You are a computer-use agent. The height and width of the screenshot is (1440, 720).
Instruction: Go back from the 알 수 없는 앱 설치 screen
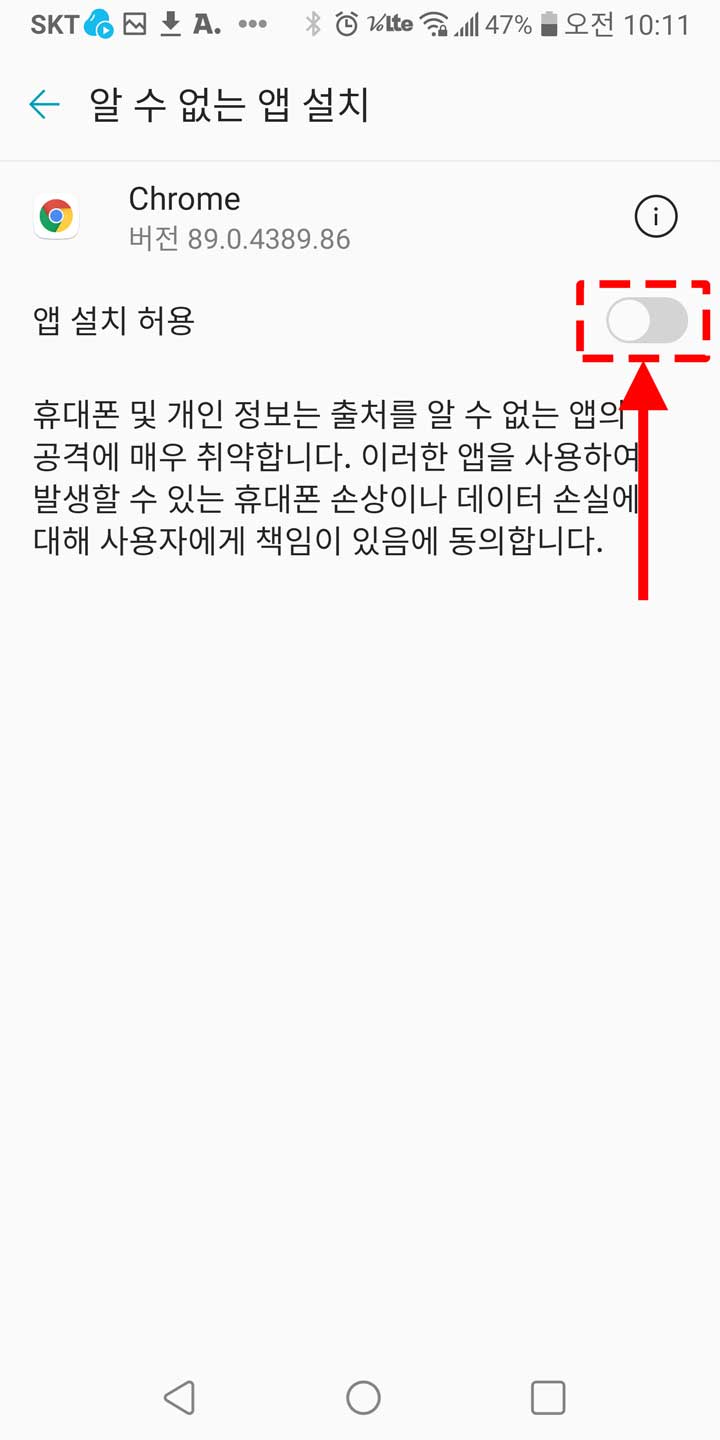tap(45, 104)
